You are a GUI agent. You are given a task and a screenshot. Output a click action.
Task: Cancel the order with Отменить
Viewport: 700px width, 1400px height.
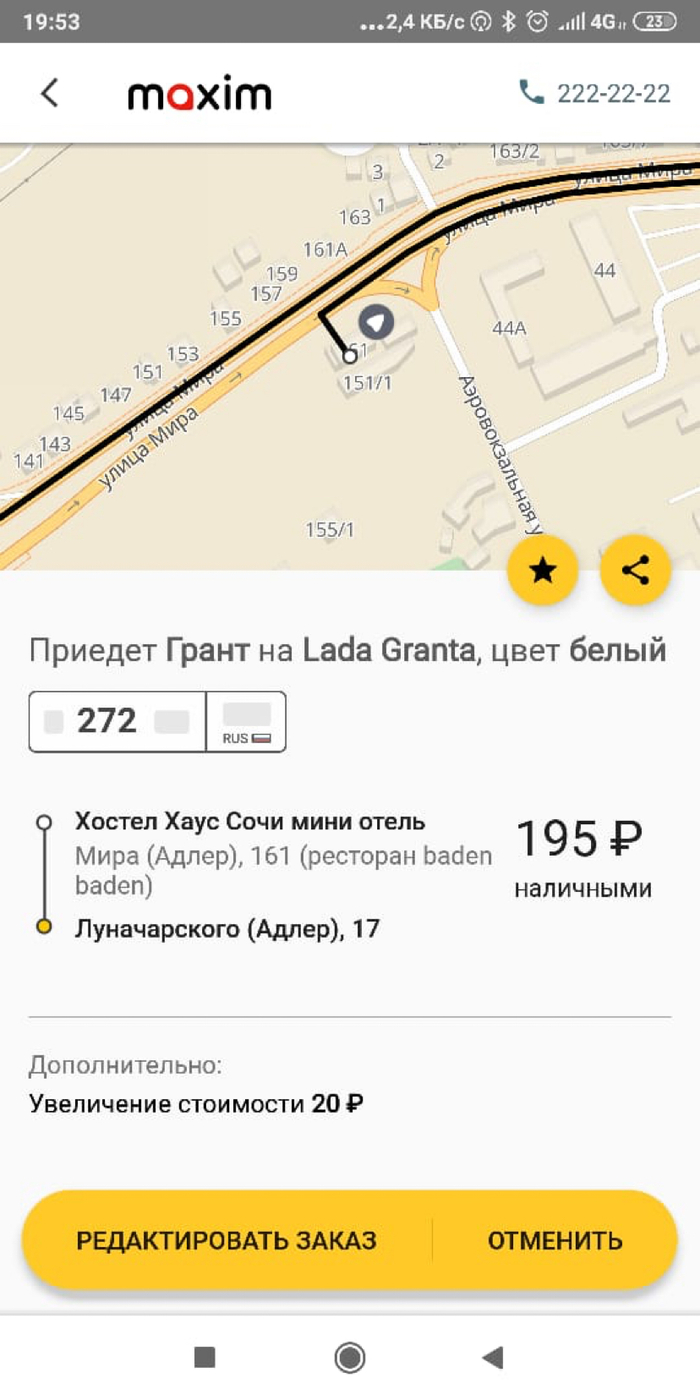pyautogui.click(x=555, y=1241)
